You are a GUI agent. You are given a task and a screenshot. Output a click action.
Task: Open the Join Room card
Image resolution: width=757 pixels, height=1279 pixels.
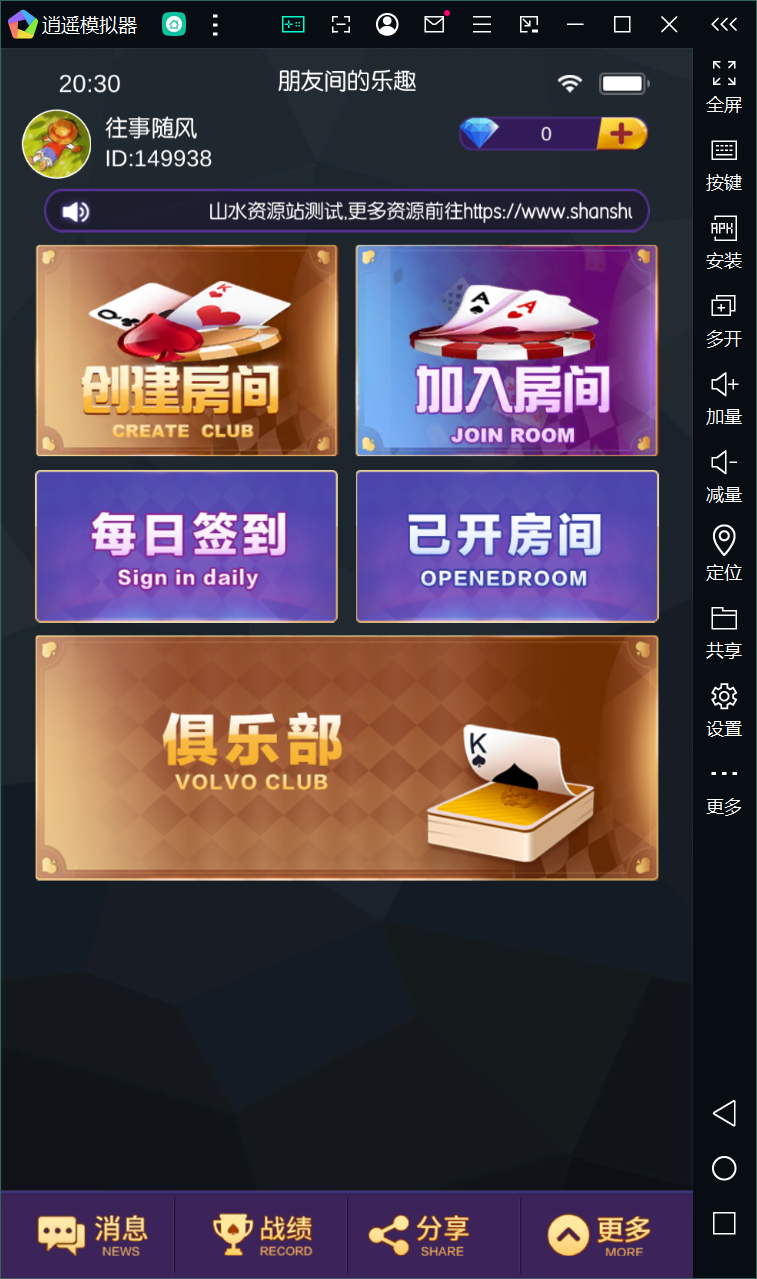507,350
